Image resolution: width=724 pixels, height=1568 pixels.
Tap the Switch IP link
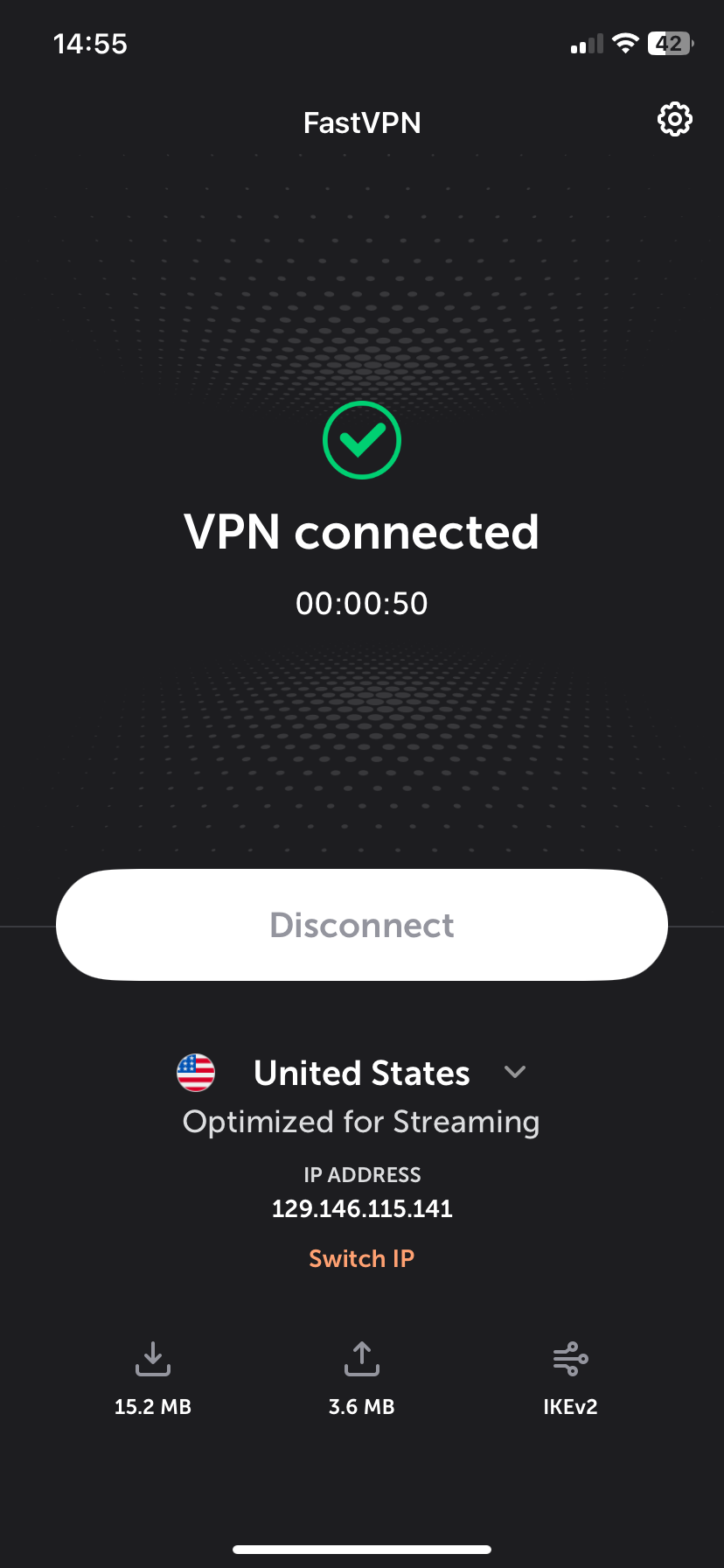[361, 1258]
